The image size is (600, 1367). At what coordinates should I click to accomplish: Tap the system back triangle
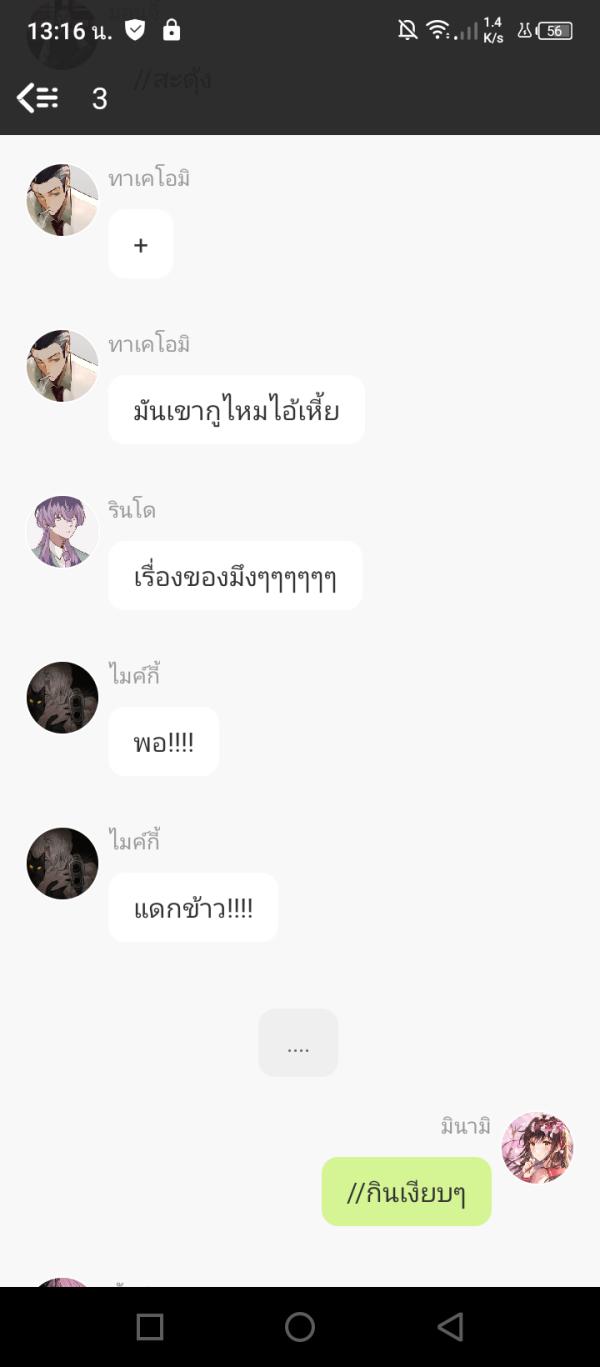pyautogui.click(x=450, y=1327)
